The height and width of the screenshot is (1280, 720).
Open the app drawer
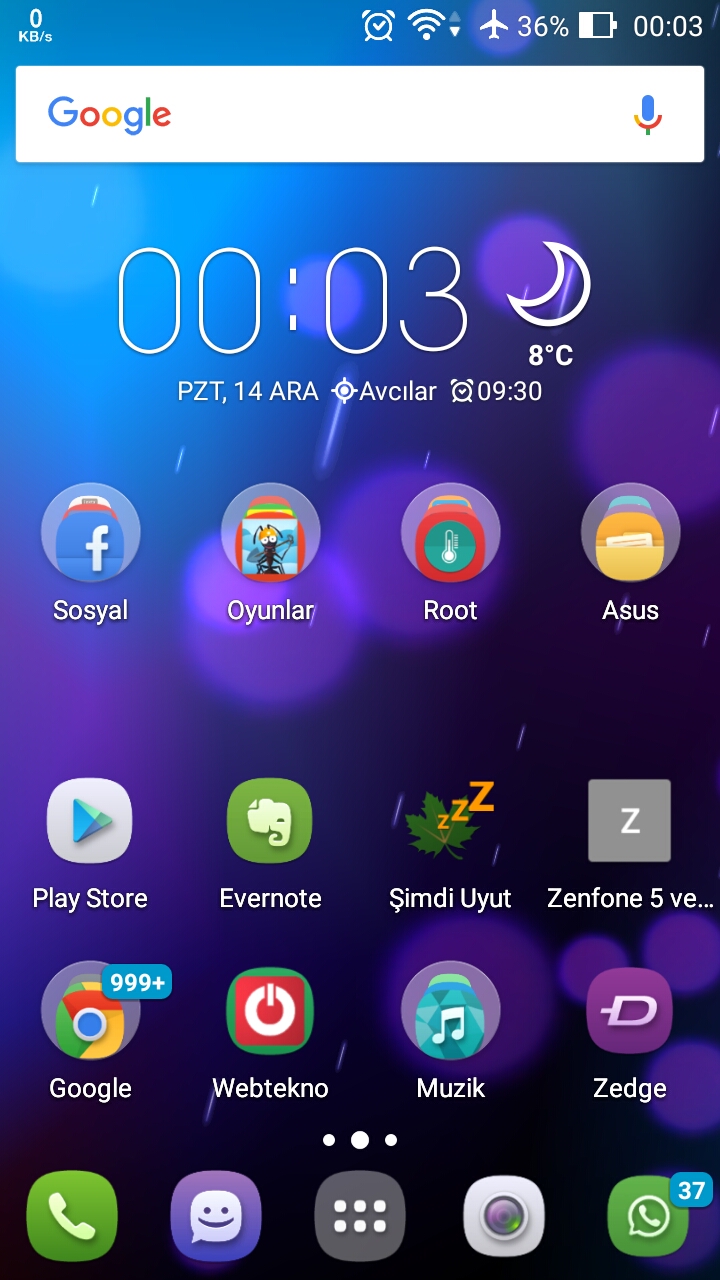[360, 1216]
